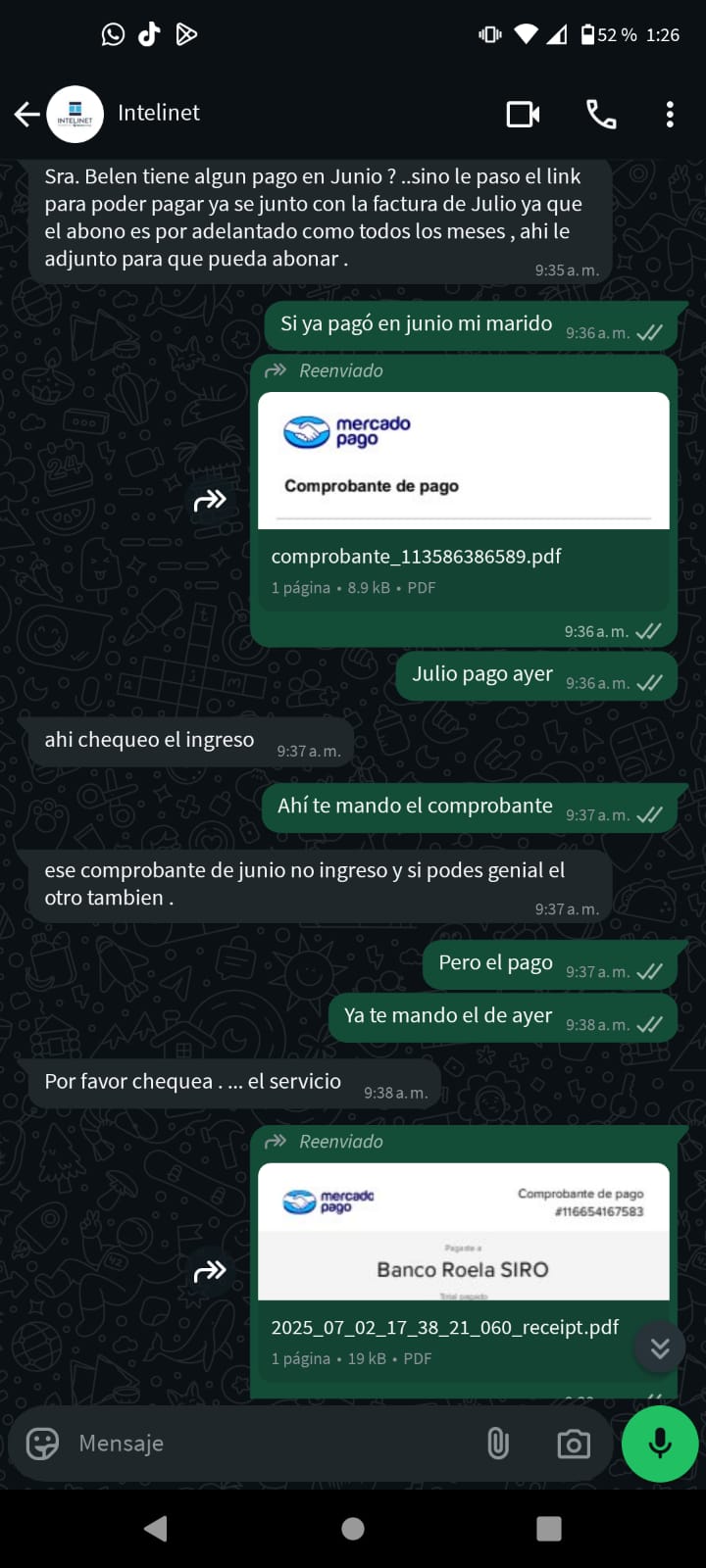
Task: Forward the comprobante_113586386589.pdf message
Action: coord(210,501)
